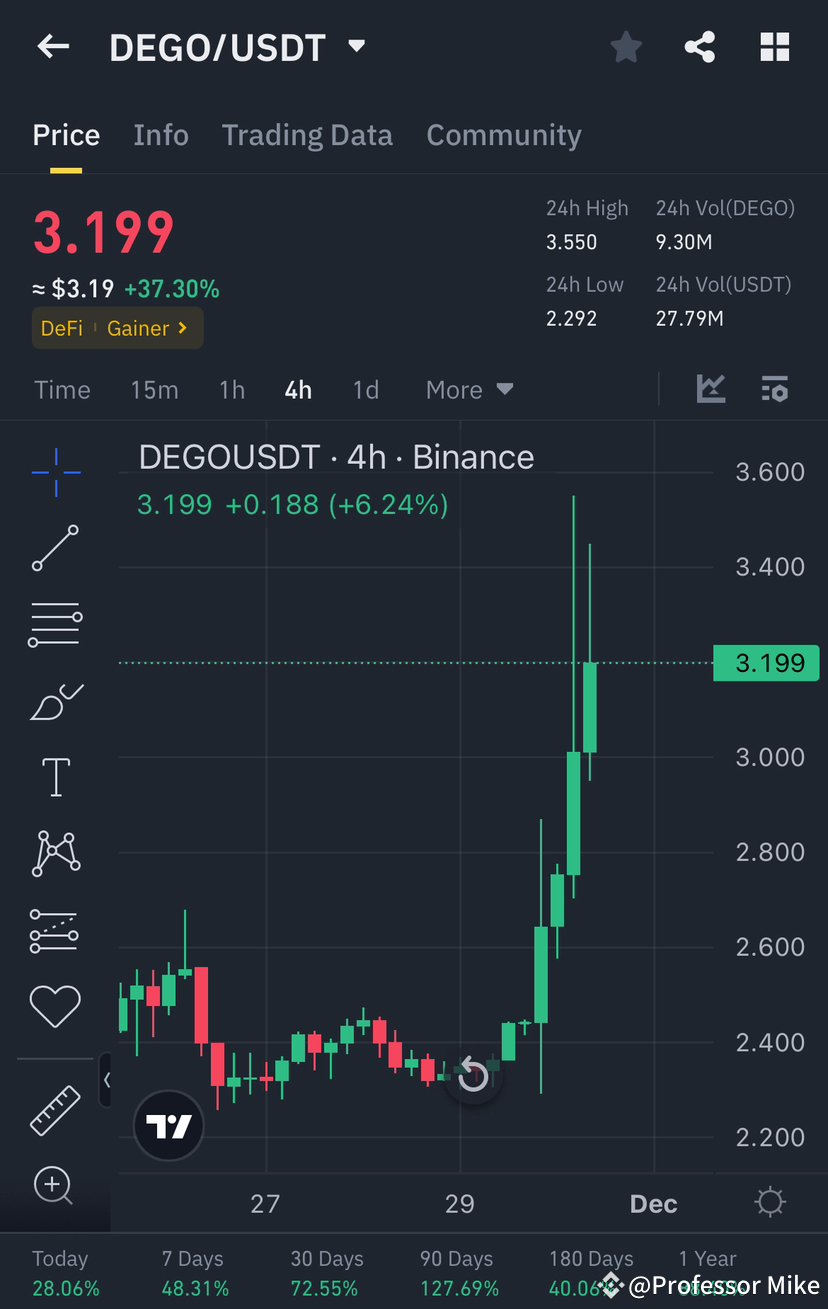Open the XABCD pattern tool
828x1309 pixels.
tap(54, 853)
